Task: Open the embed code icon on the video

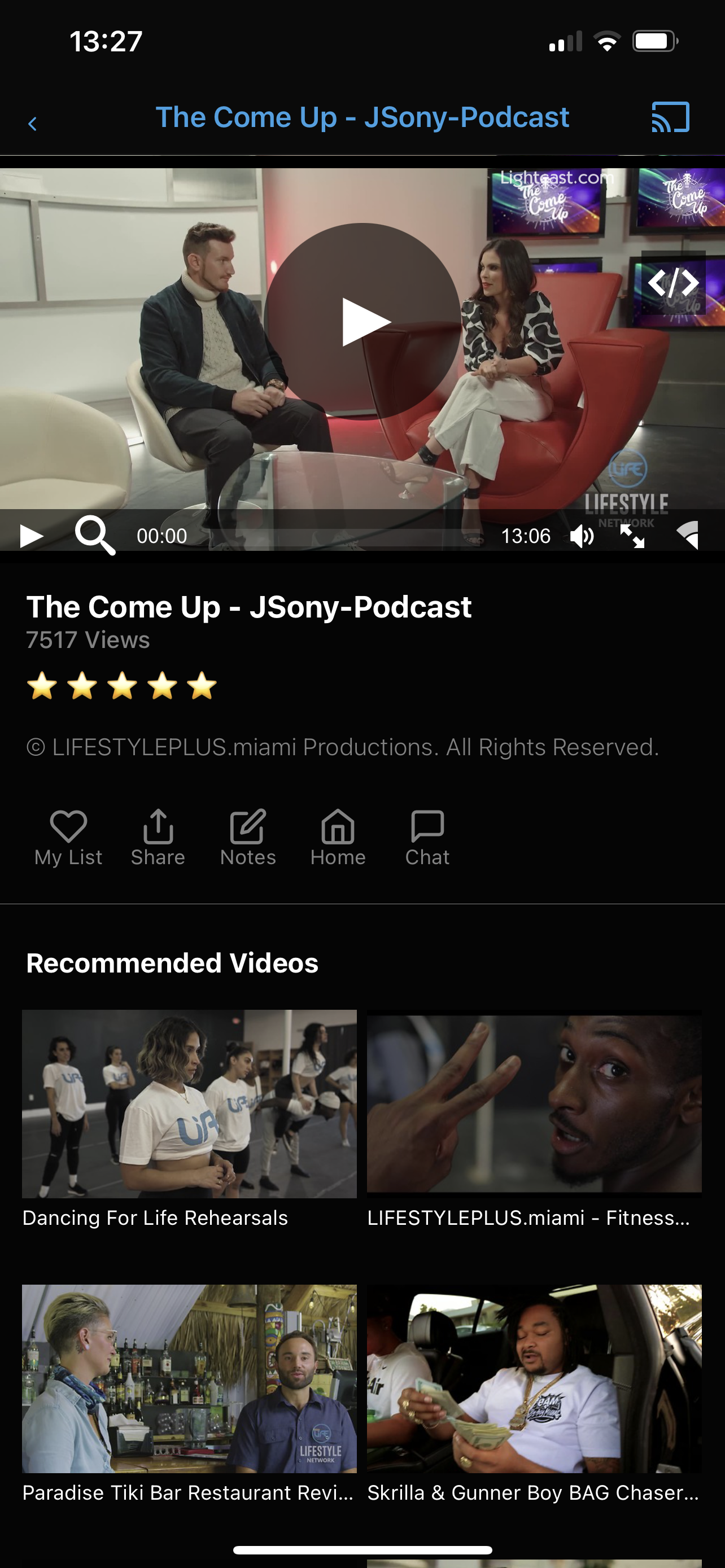Action: (673, 283)
